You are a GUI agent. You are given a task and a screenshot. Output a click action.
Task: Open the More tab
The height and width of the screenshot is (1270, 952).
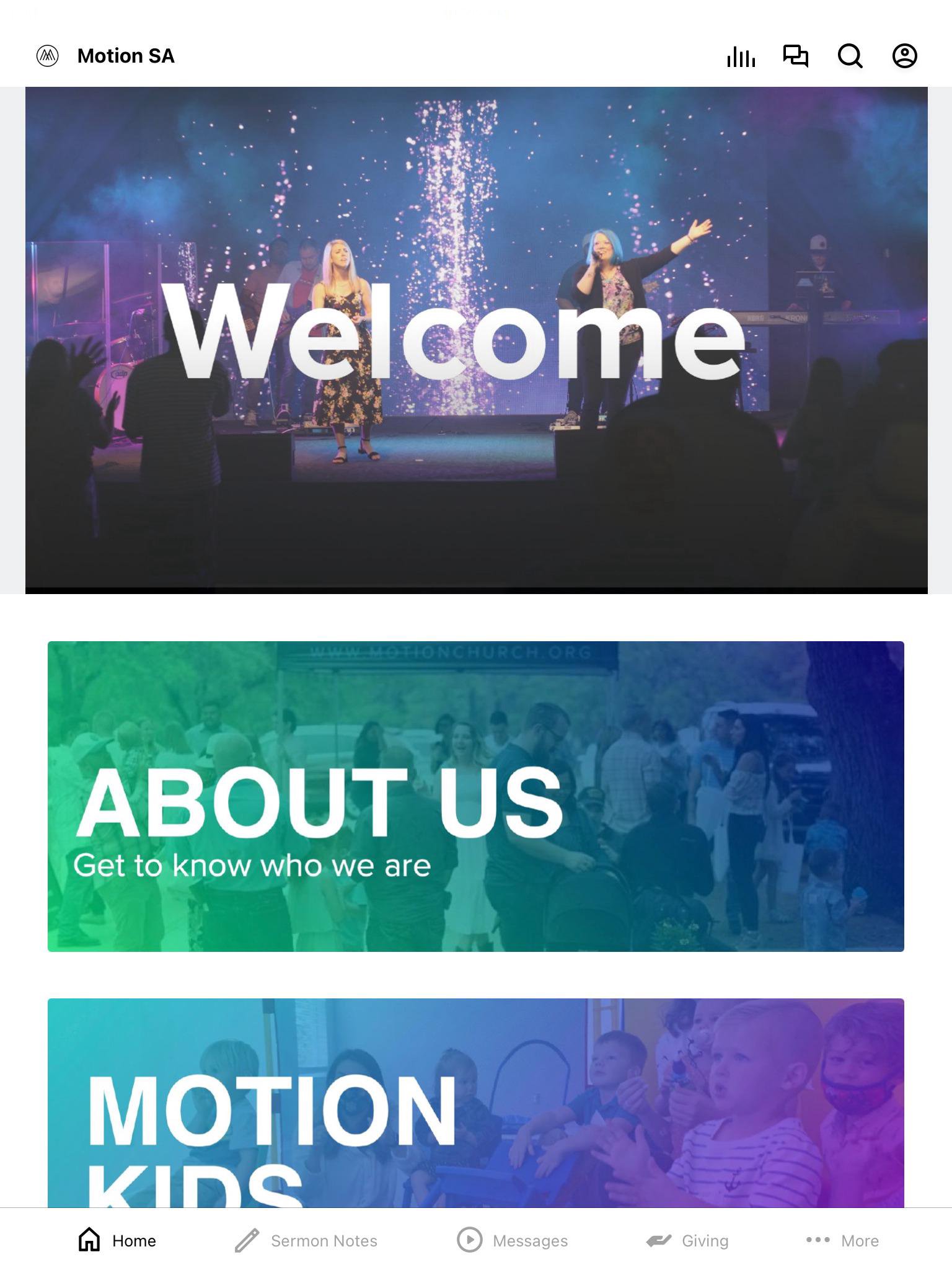pyautogui.click(x=842, y=1240)
